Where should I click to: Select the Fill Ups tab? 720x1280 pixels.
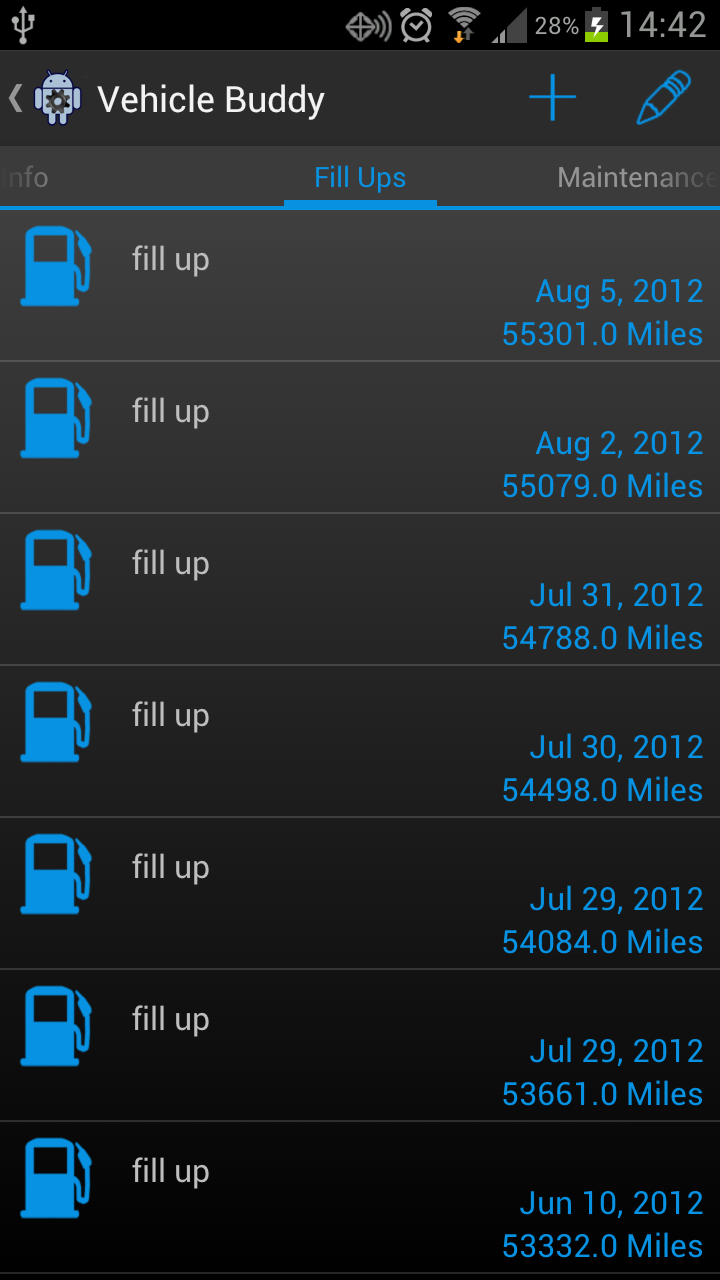point(360,178)
